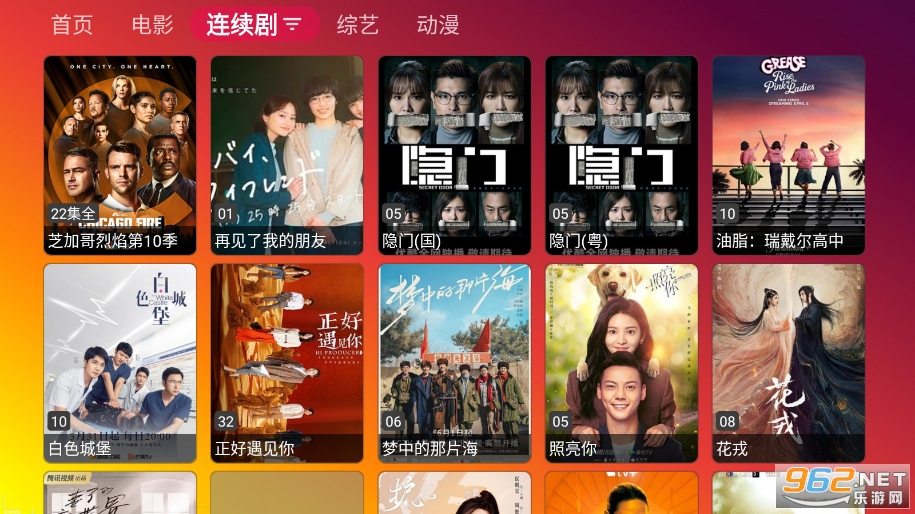Open 花戎 series
The height and width of the screenshot is (514, 915).
click(788, 363)
